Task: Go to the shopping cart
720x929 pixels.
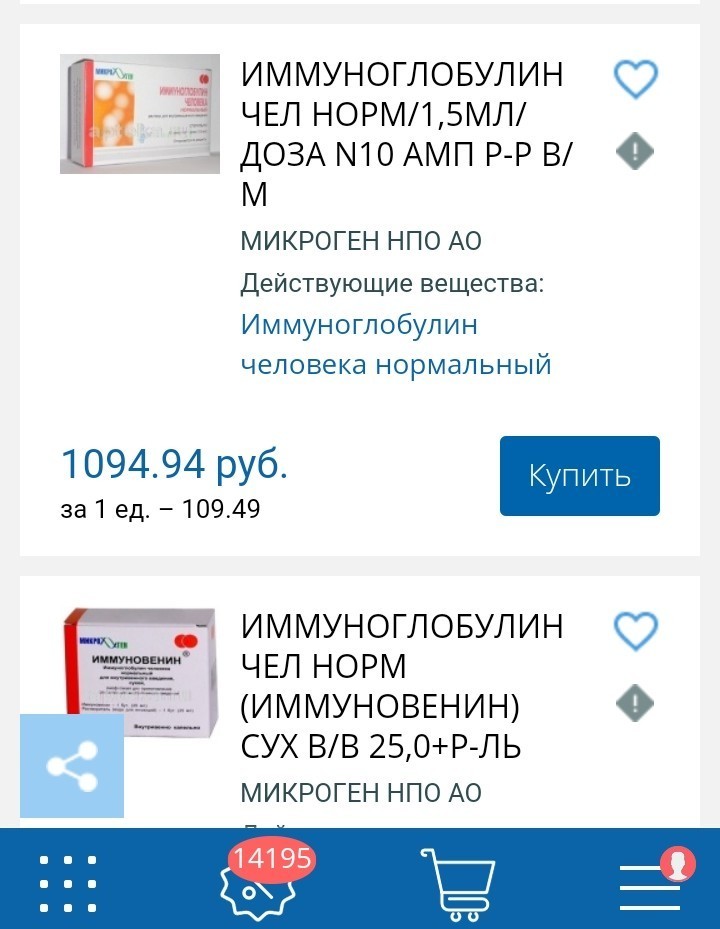Action: coord(458,885)
